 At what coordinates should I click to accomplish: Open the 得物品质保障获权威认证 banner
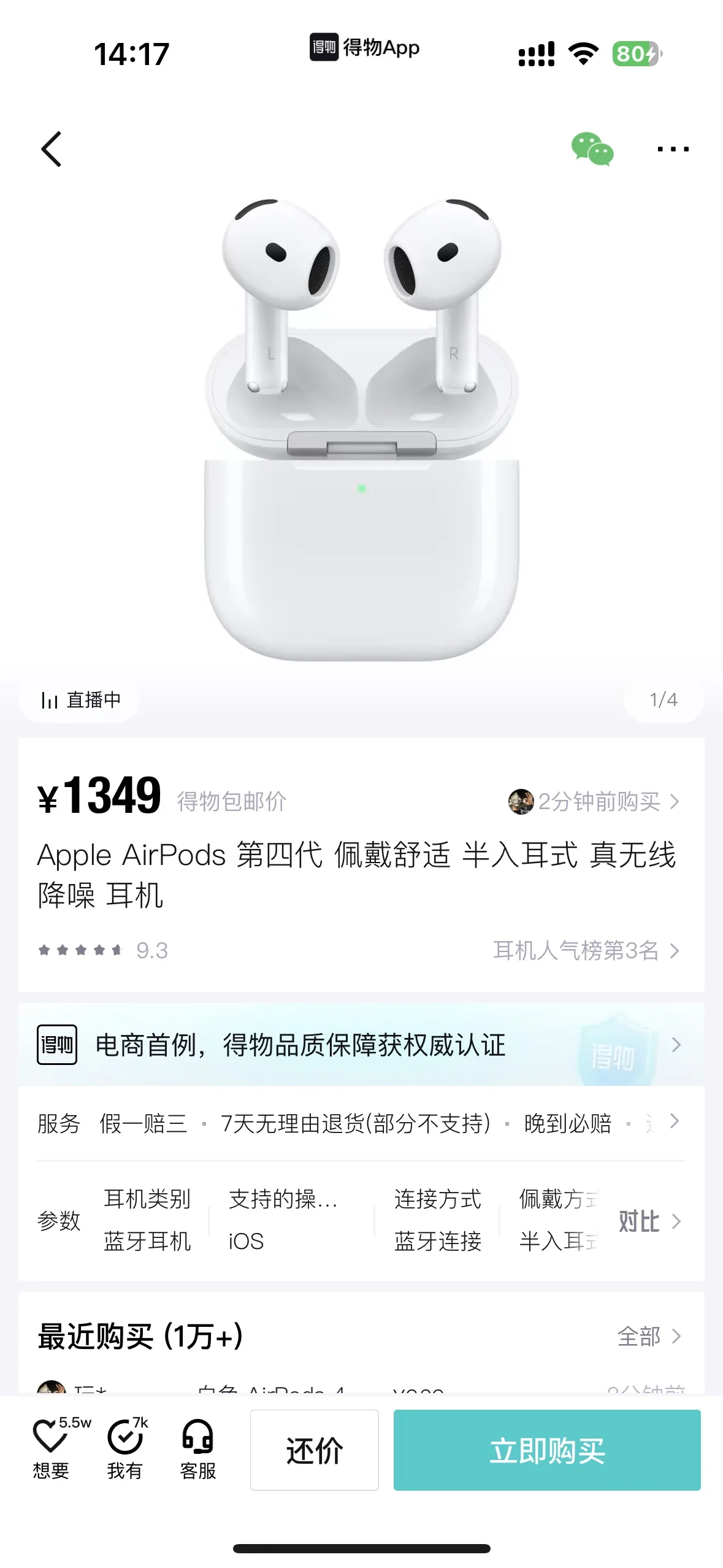(x=361, y=1045)
